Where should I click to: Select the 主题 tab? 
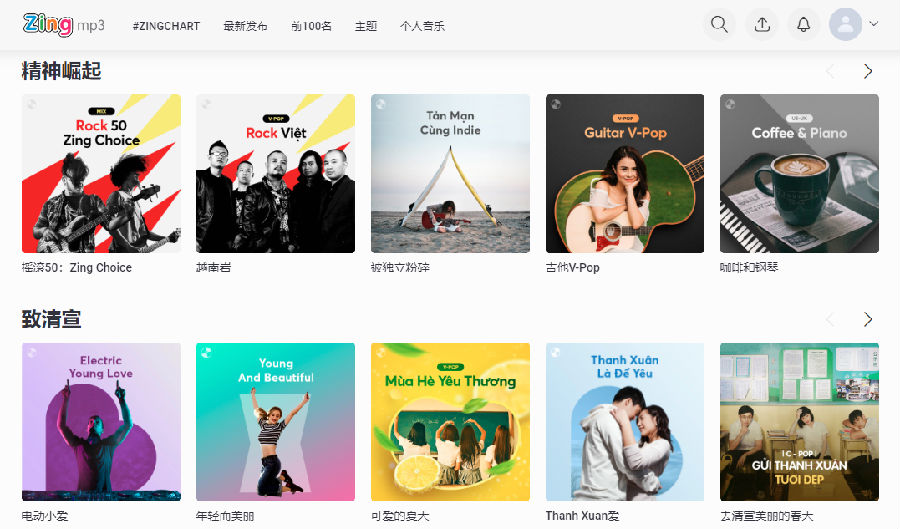tap(366, 26)
